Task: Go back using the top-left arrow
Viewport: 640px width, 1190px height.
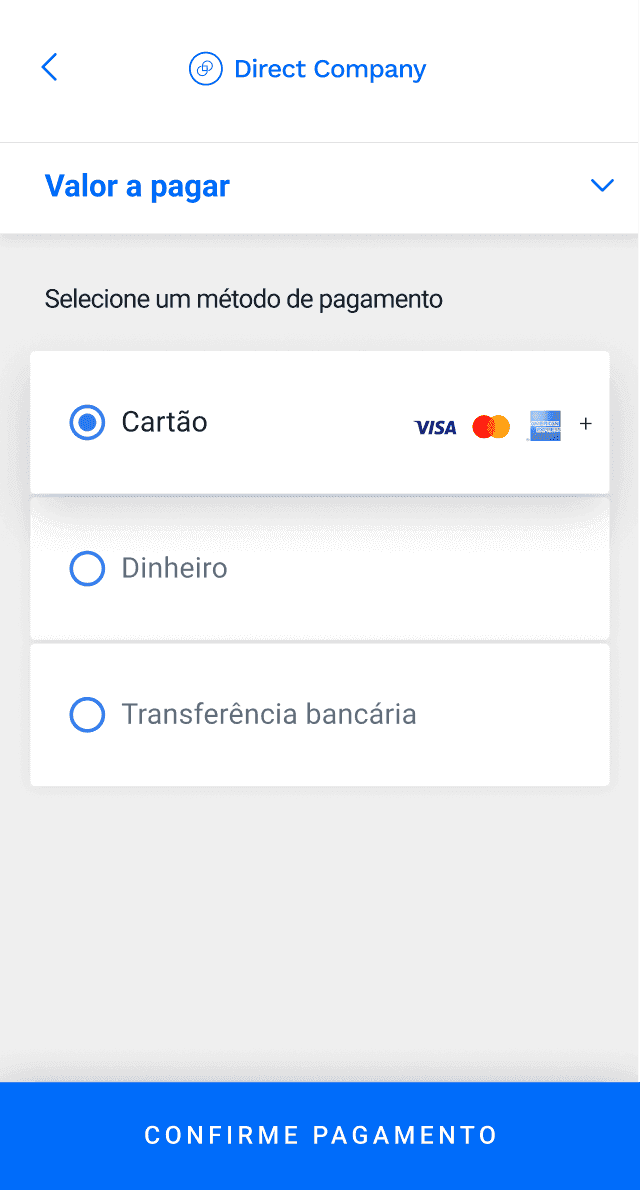Action: coord(49,68)
